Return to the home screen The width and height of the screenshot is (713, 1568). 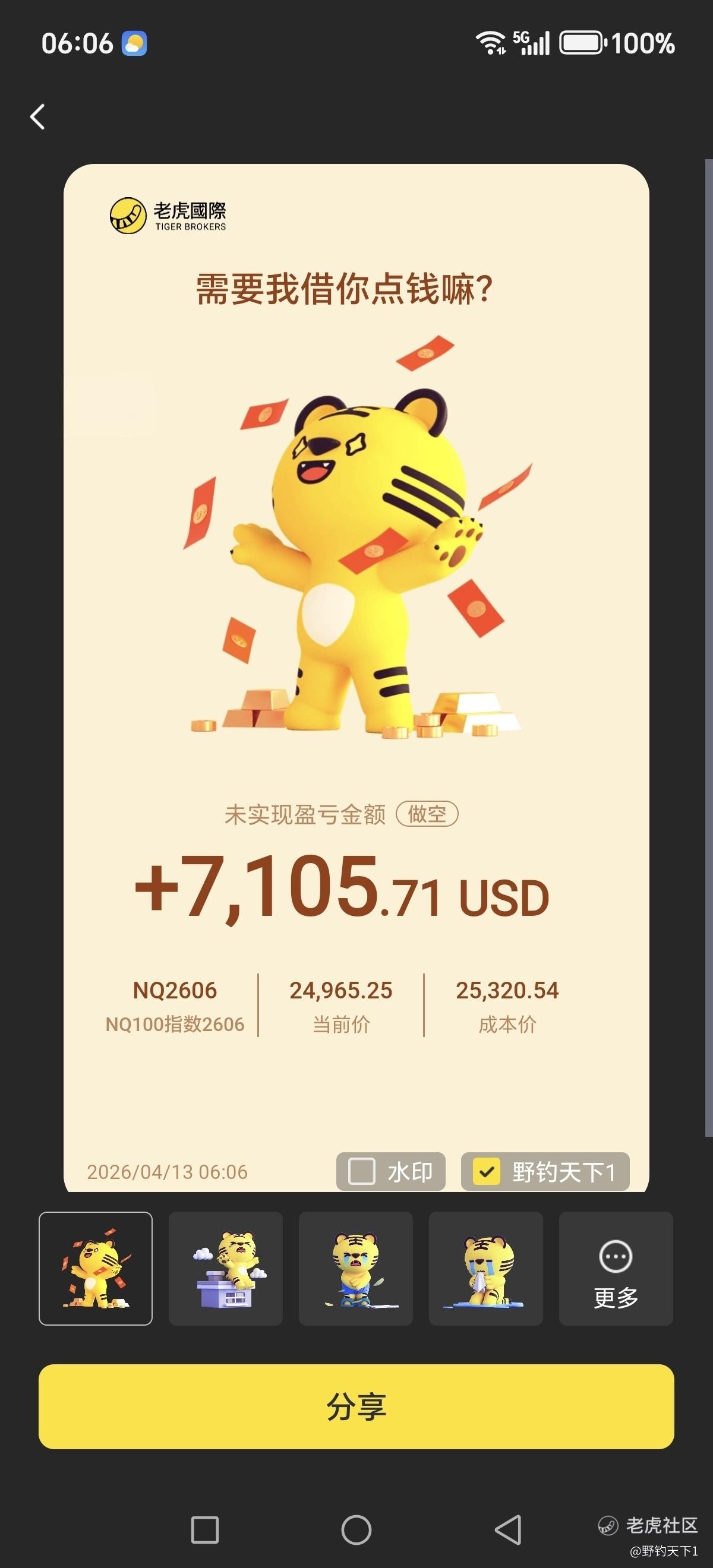(x=356, y=1529)
